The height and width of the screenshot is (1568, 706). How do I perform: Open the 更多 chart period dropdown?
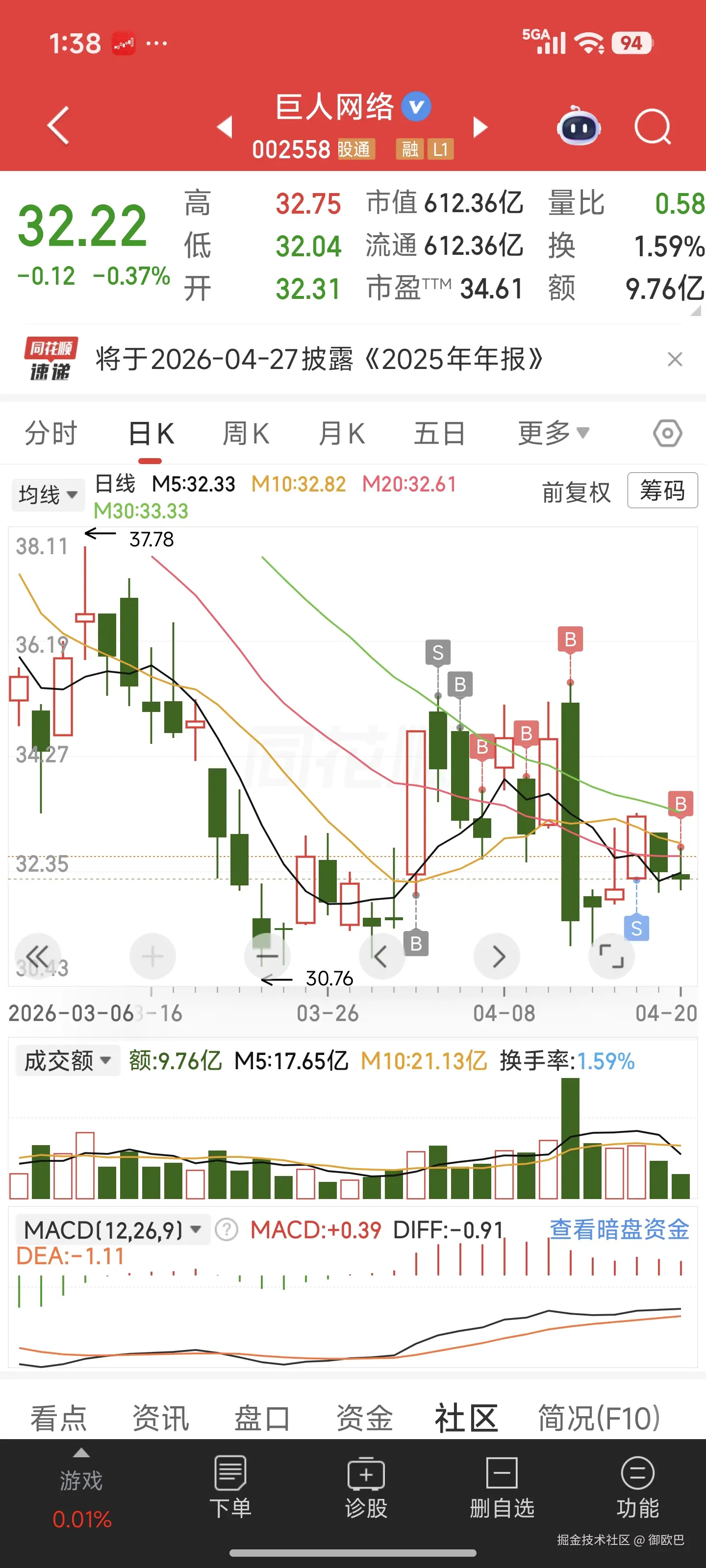[x=550, y=433]
